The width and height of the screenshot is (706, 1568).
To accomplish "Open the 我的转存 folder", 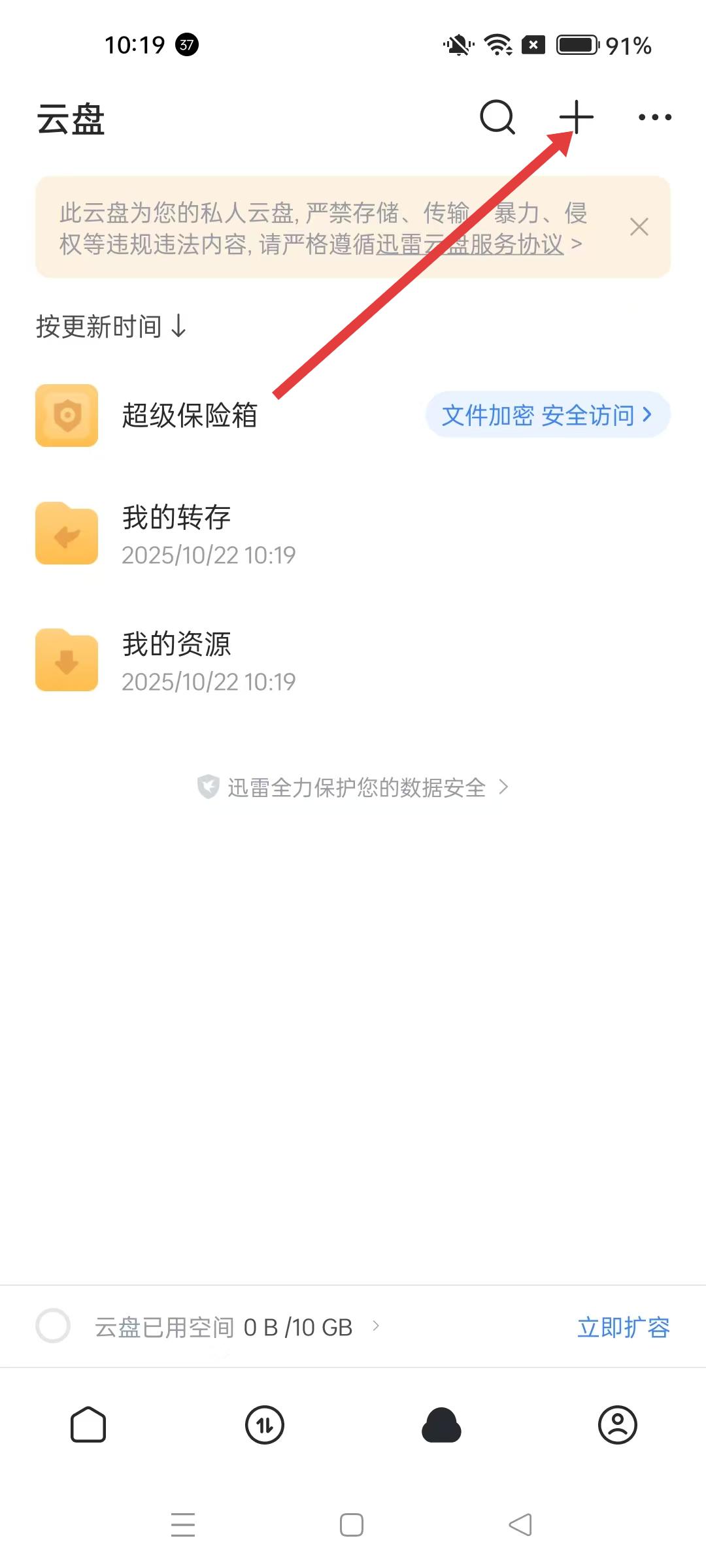I will 176,534.
